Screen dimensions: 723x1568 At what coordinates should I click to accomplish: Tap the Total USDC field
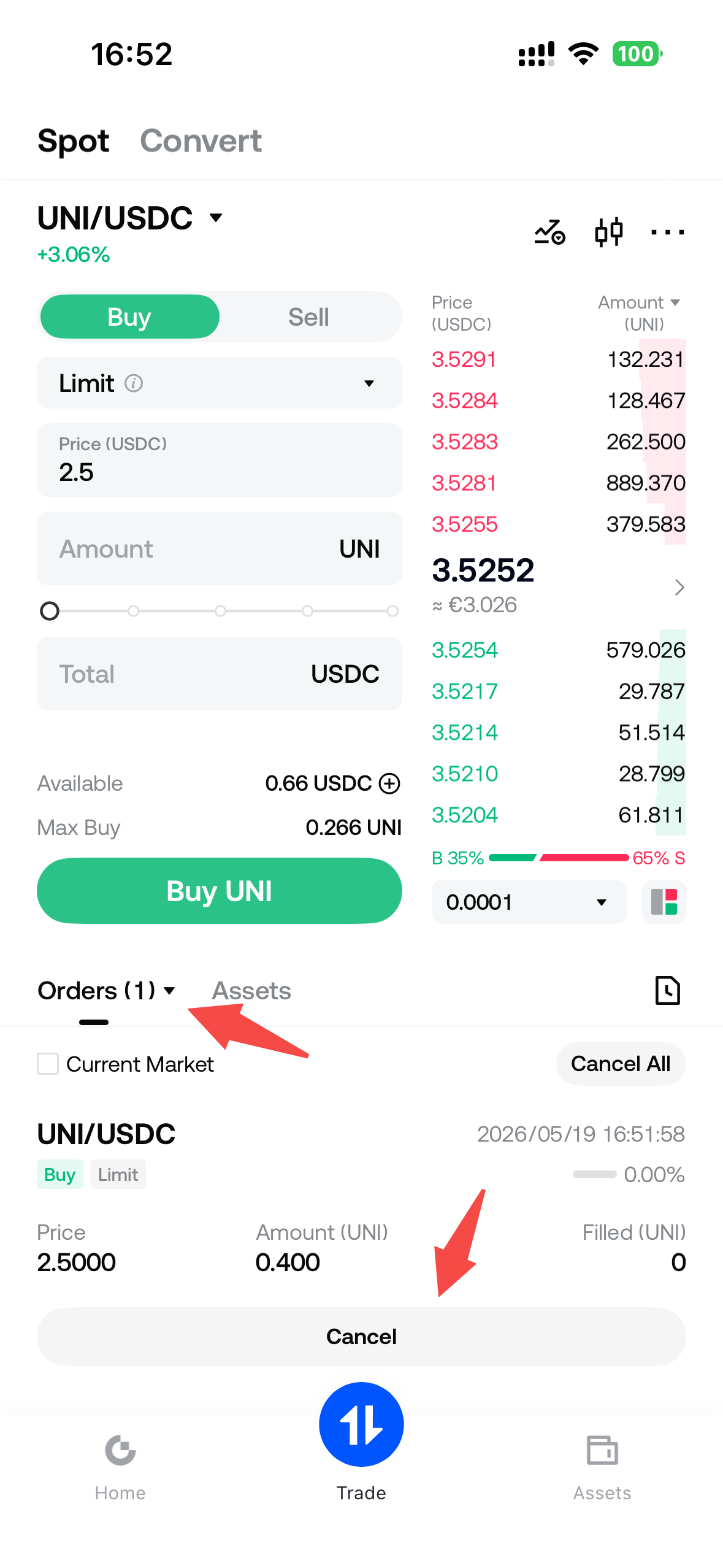(x=220, y=674)
